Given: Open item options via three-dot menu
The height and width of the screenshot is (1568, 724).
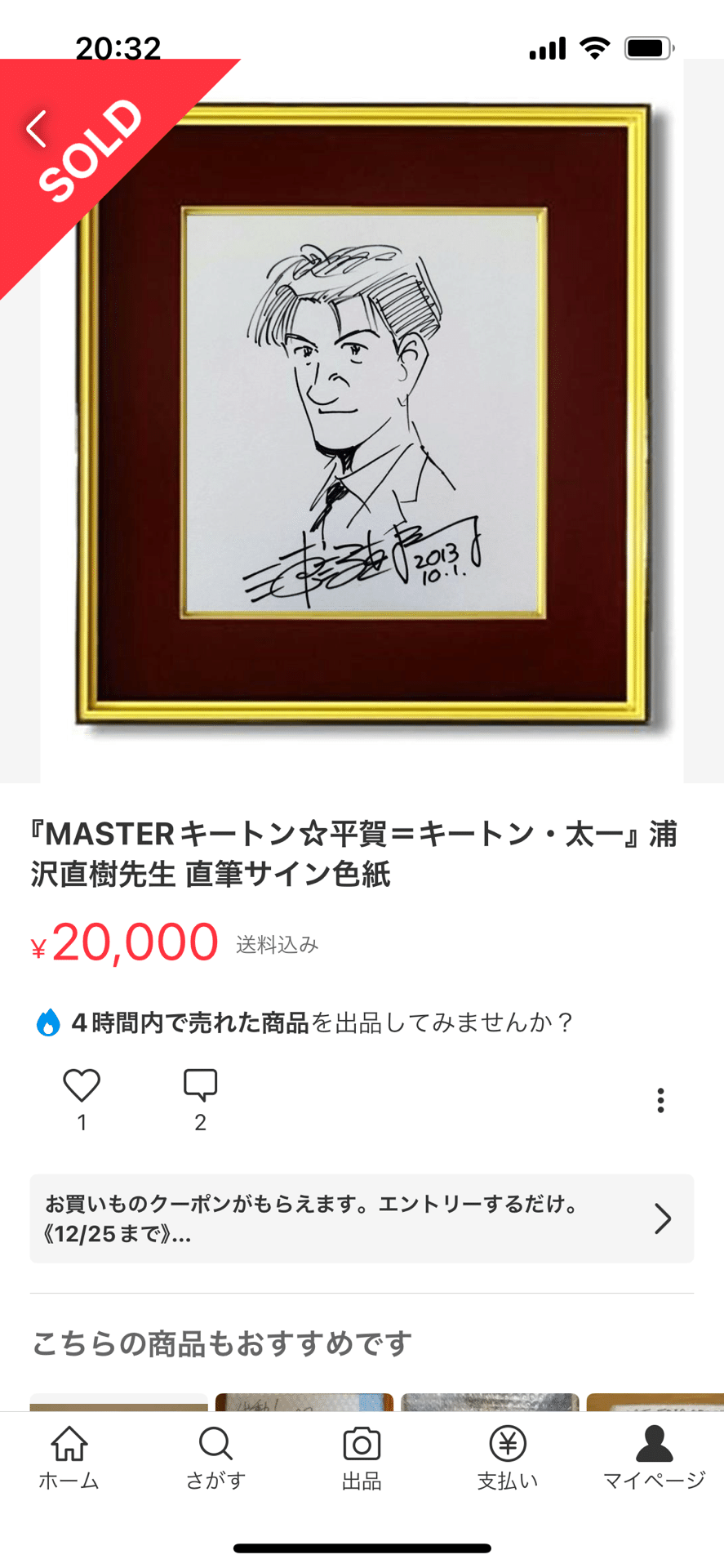Looking at the screenshot, I should coord(660,1100).
